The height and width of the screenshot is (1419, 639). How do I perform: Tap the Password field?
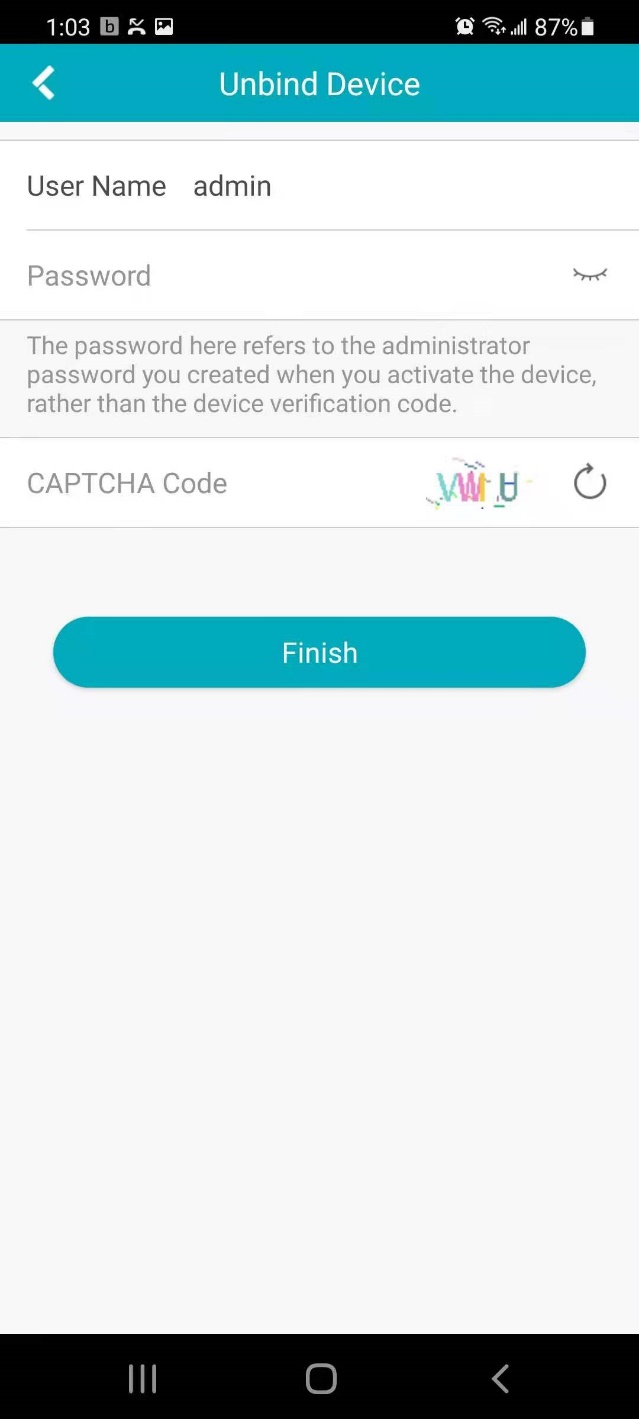click(290, 275)
